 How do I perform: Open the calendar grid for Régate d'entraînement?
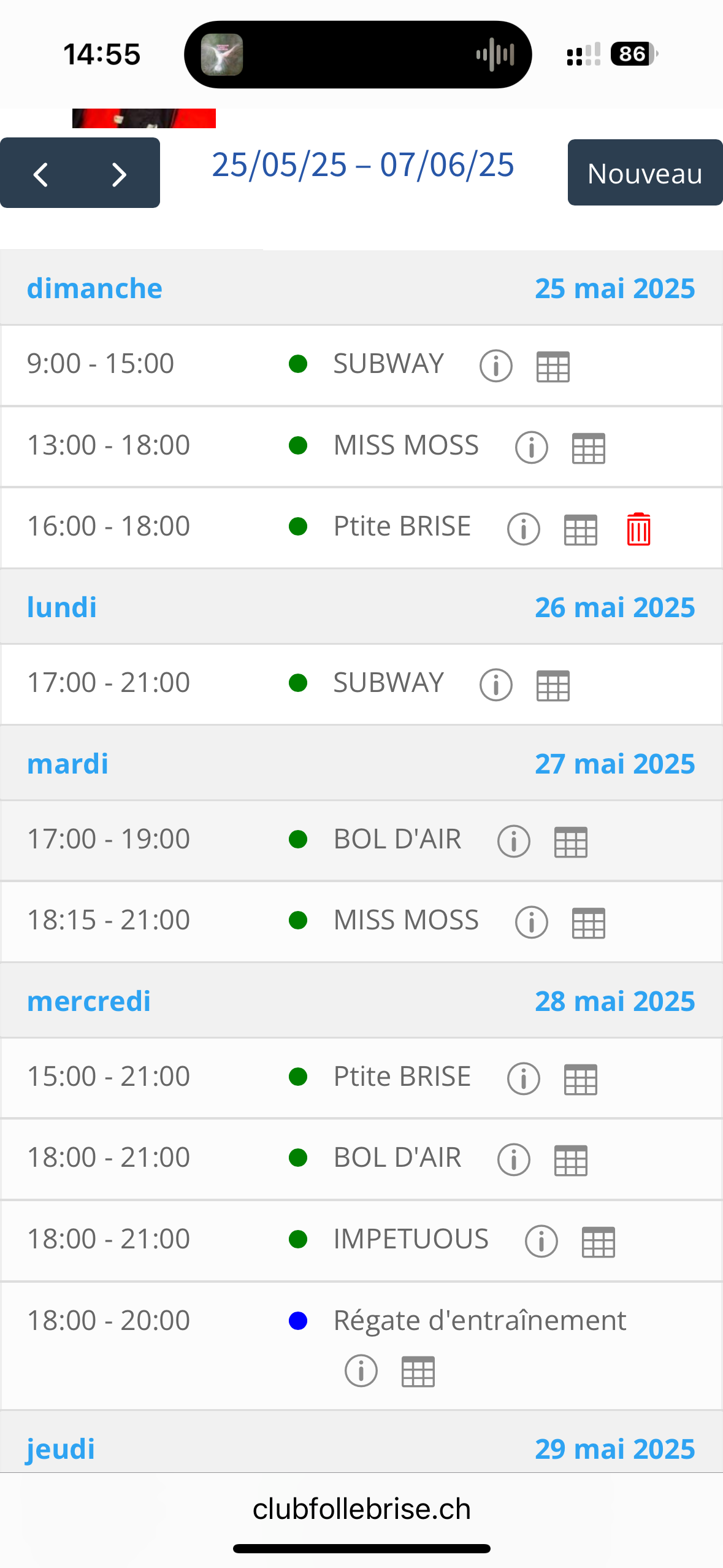click(418, 1371)
